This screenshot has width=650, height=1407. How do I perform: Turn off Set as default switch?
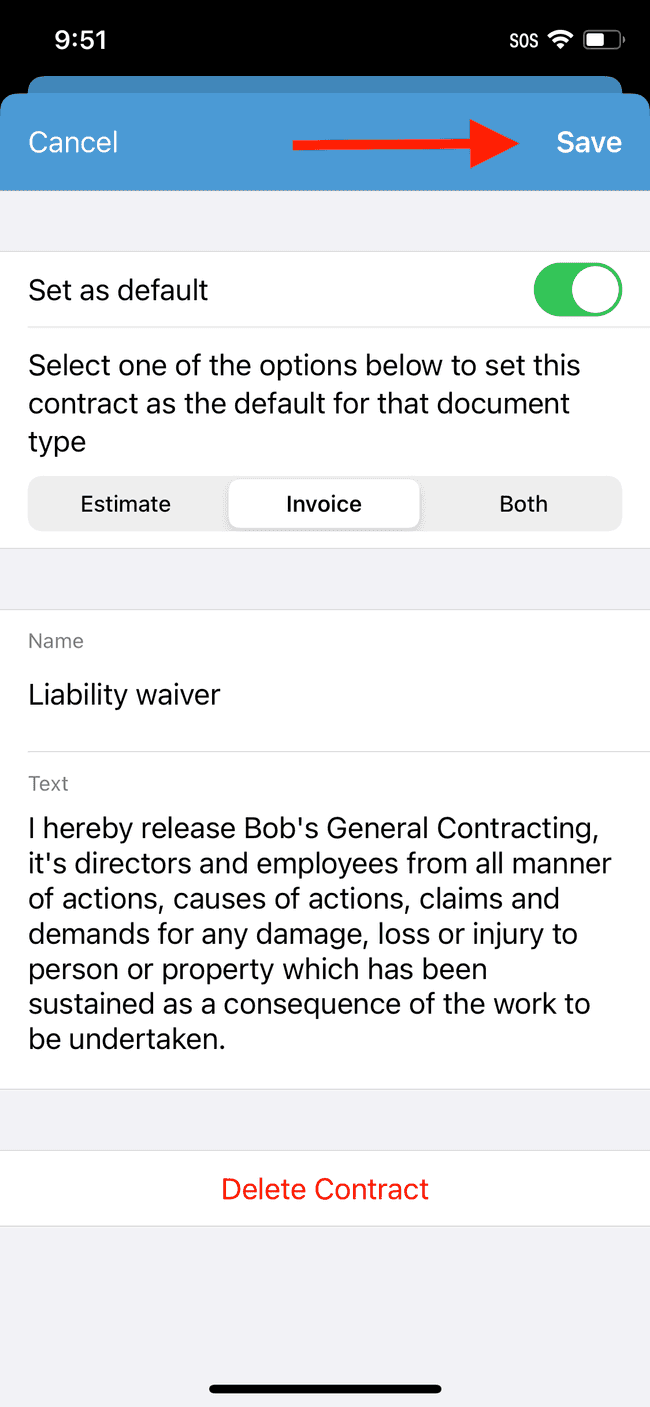[x=578, y=290]
